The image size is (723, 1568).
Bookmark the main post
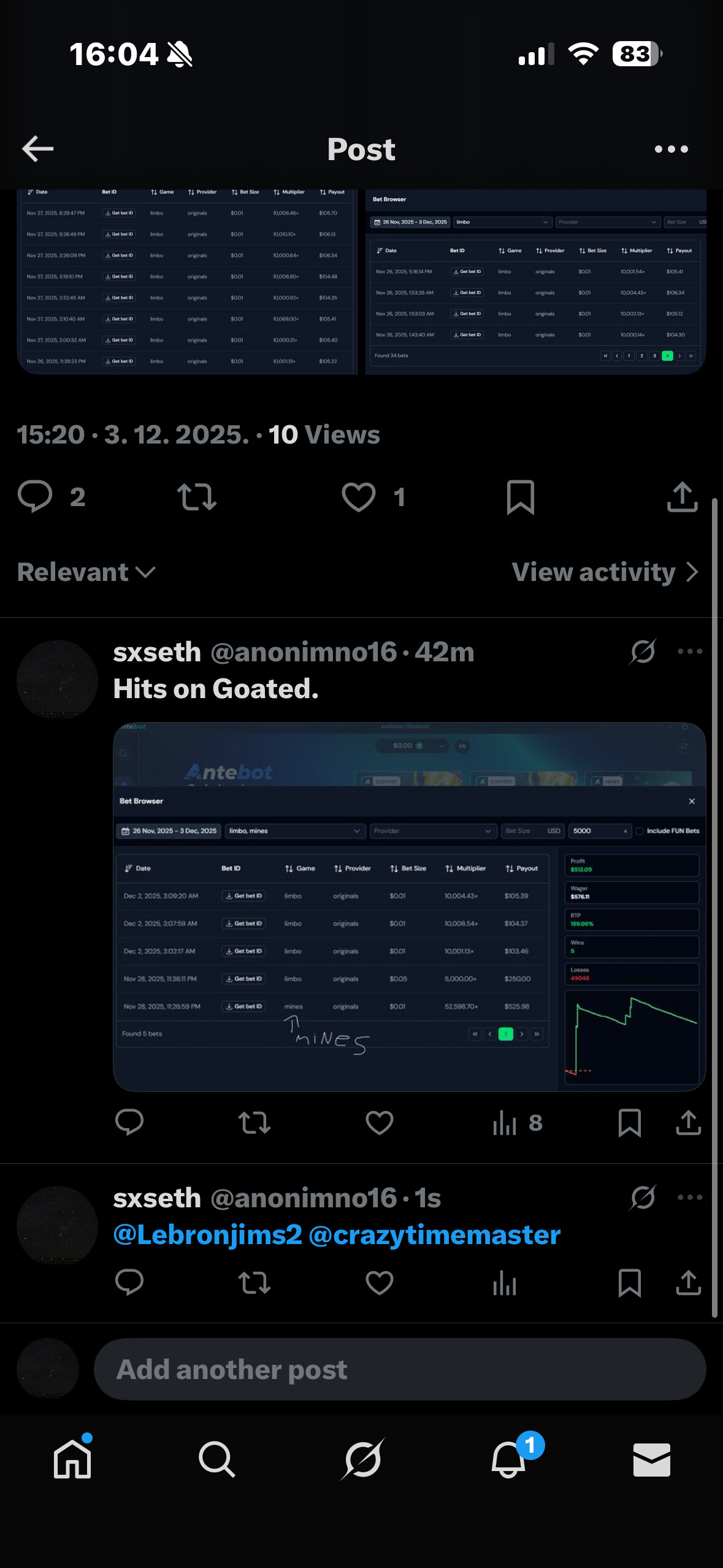[x=520, y=497]
